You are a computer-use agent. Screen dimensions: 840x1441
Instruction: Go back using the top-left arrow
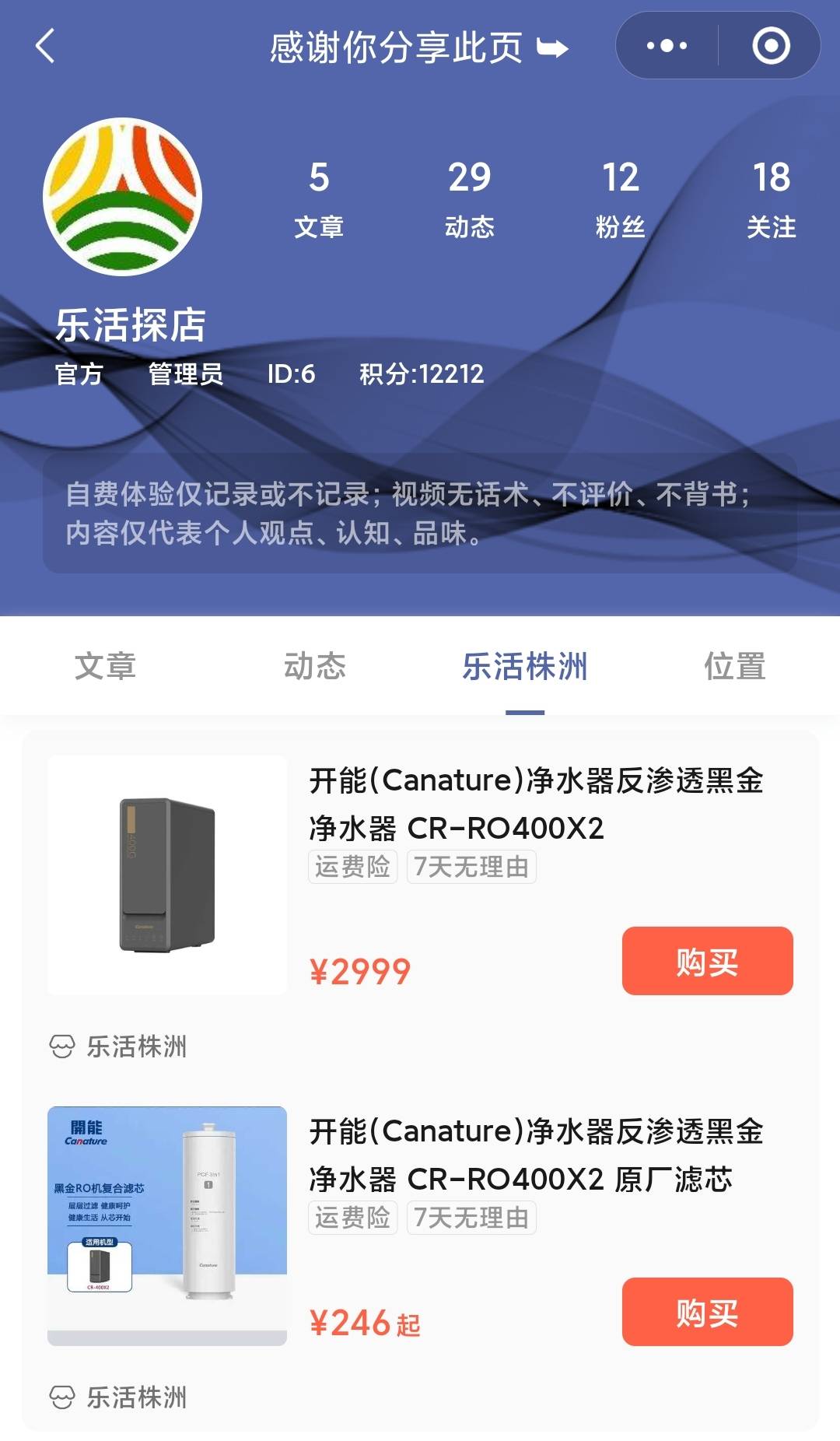click(45, 46)
